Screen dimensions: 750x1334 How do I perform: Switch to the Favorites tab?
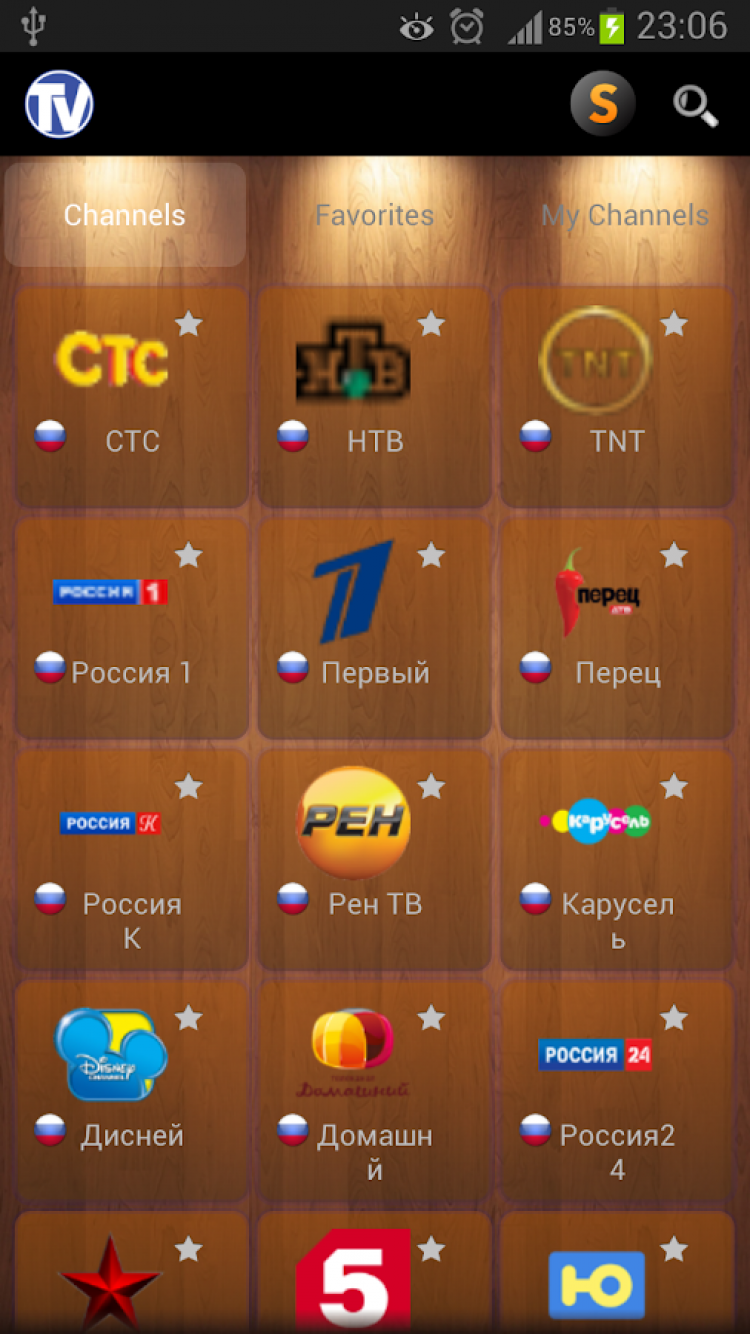[x=374, y=215]
